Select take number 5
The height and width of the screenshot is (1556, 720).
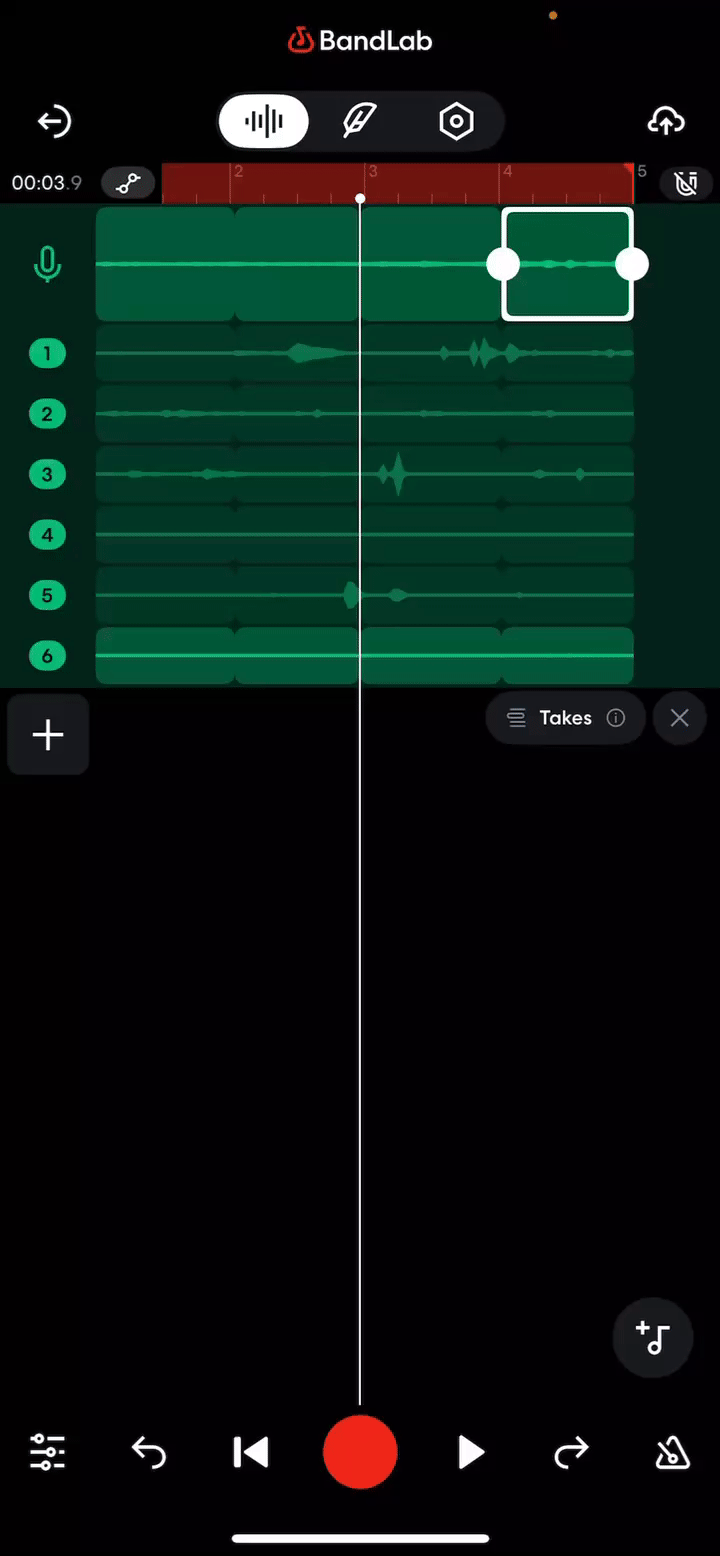(x=47, y=596)
